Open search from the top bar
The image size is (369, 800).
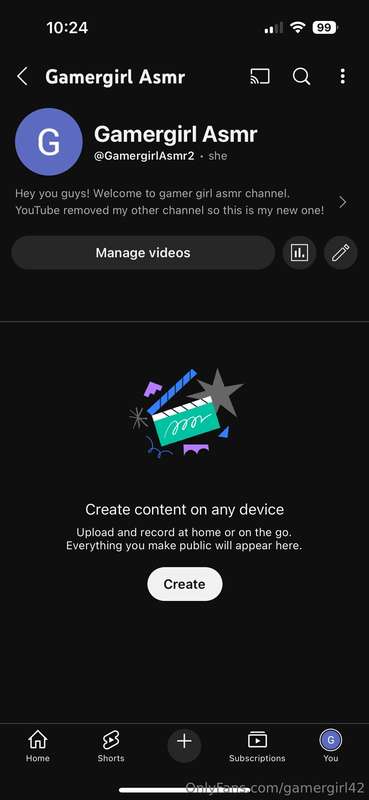pyautogui.click(x=301, y=77)
